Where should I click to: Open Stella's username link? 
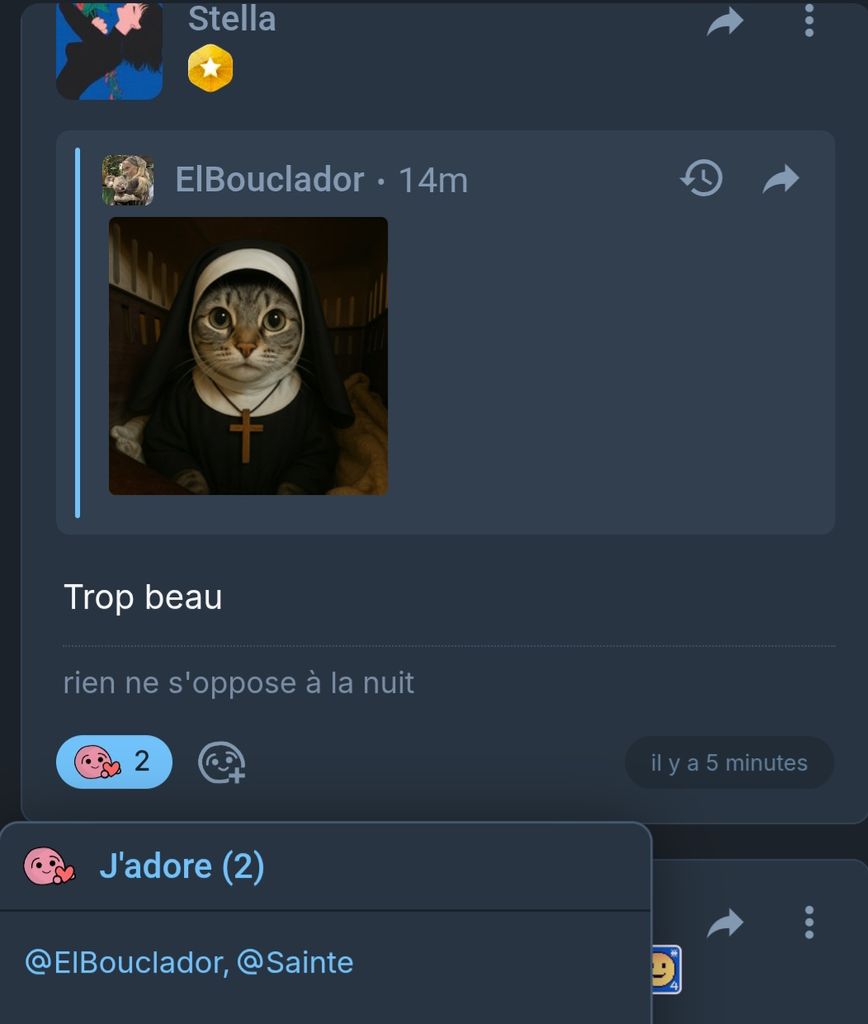(x=232, y=18)
